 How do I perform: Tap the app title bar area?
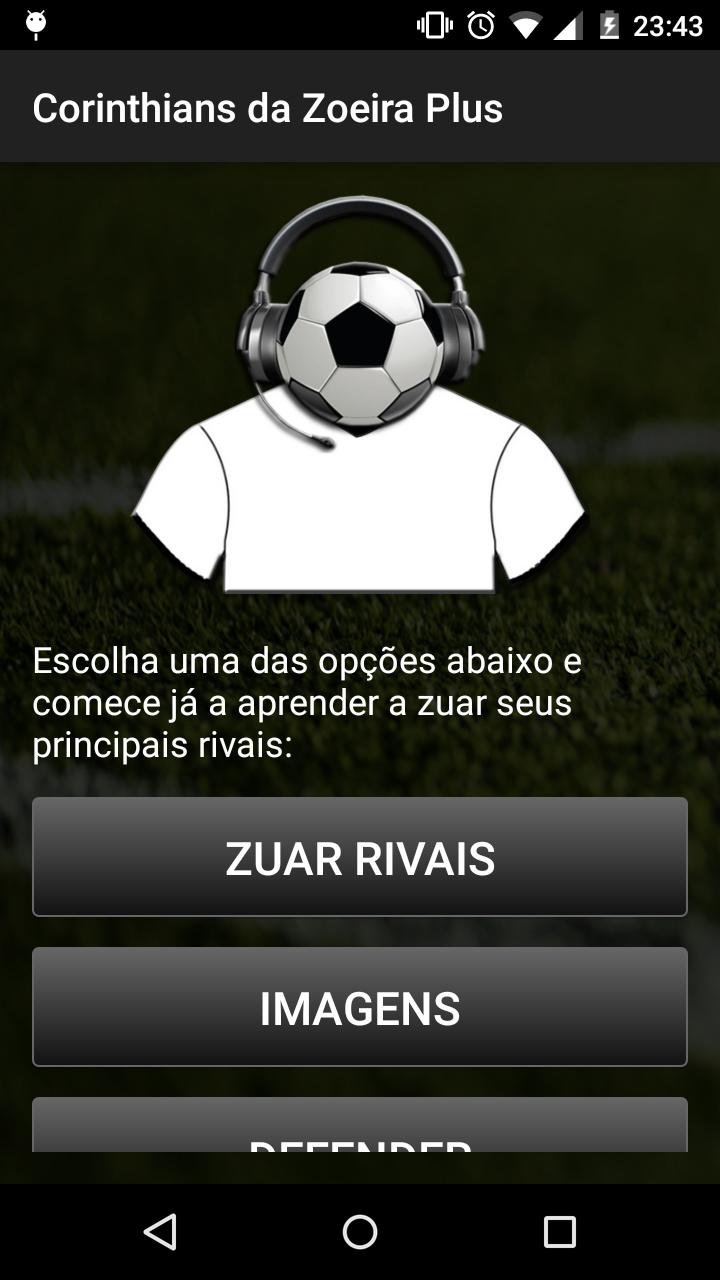click(360, 106)
